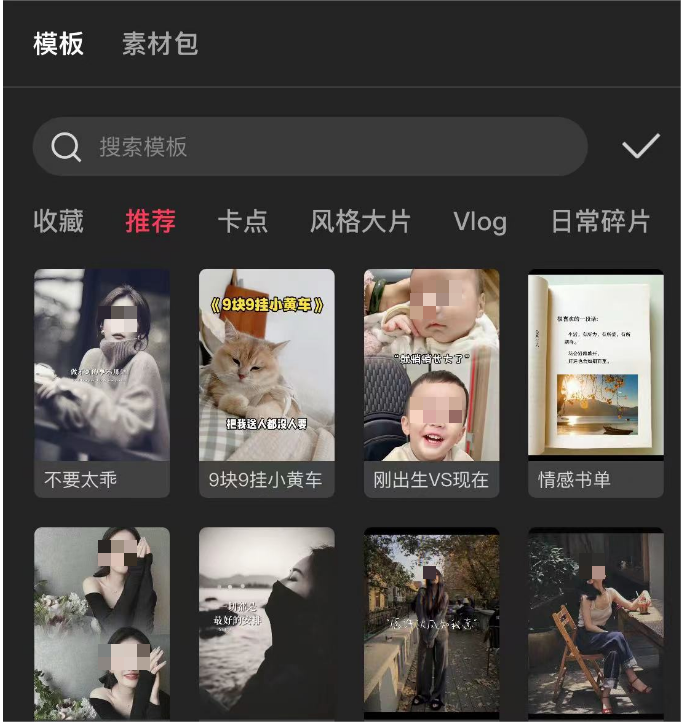Open the riverside street portrait template
The width and height of the screenshot is (681, 722).
click(x=431, y=625)
